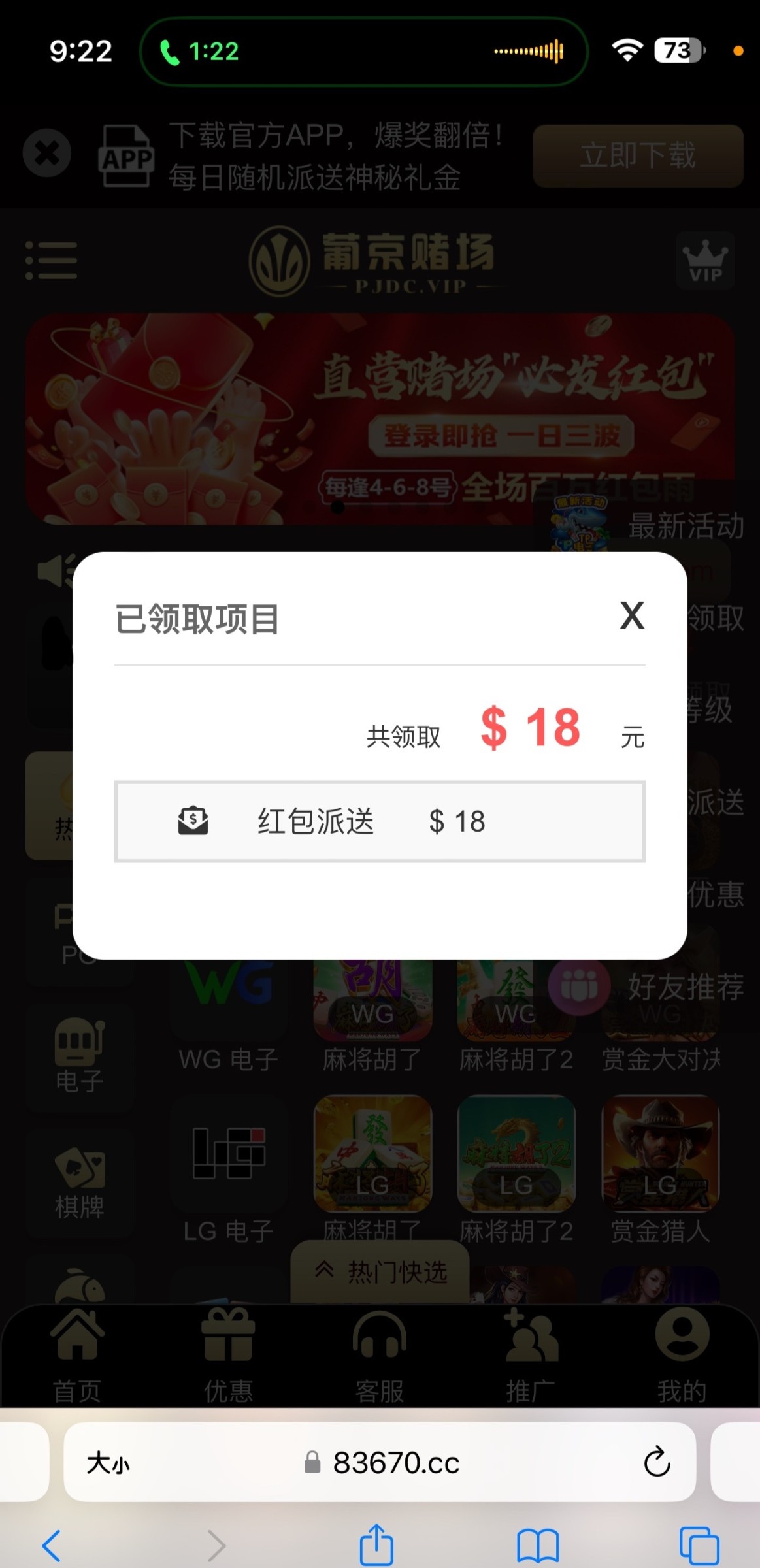The width and height of the screenshot is (760, 1568).
Task: Go back to the previous page
Action: point(52,1546)
